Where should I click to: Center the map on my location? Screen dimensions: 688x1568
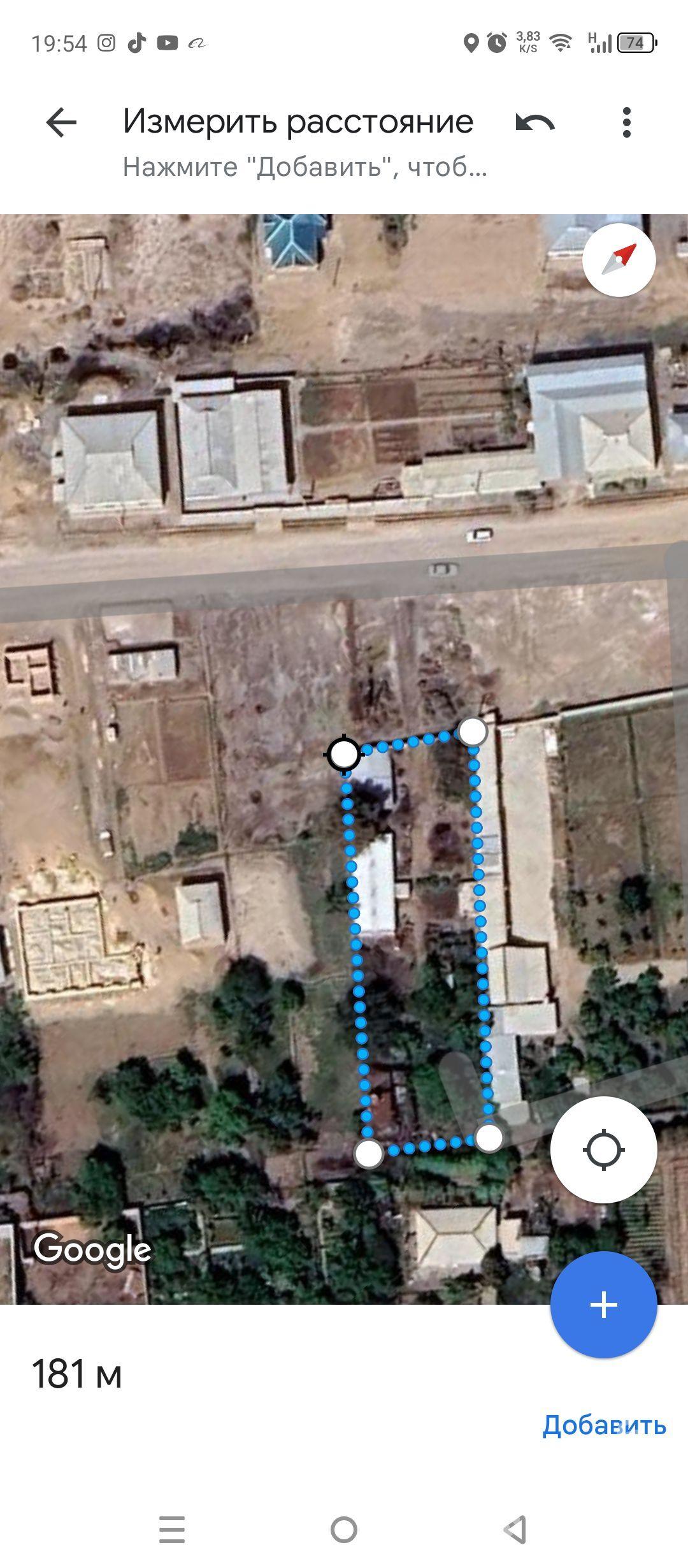[x=603, y=1151]
